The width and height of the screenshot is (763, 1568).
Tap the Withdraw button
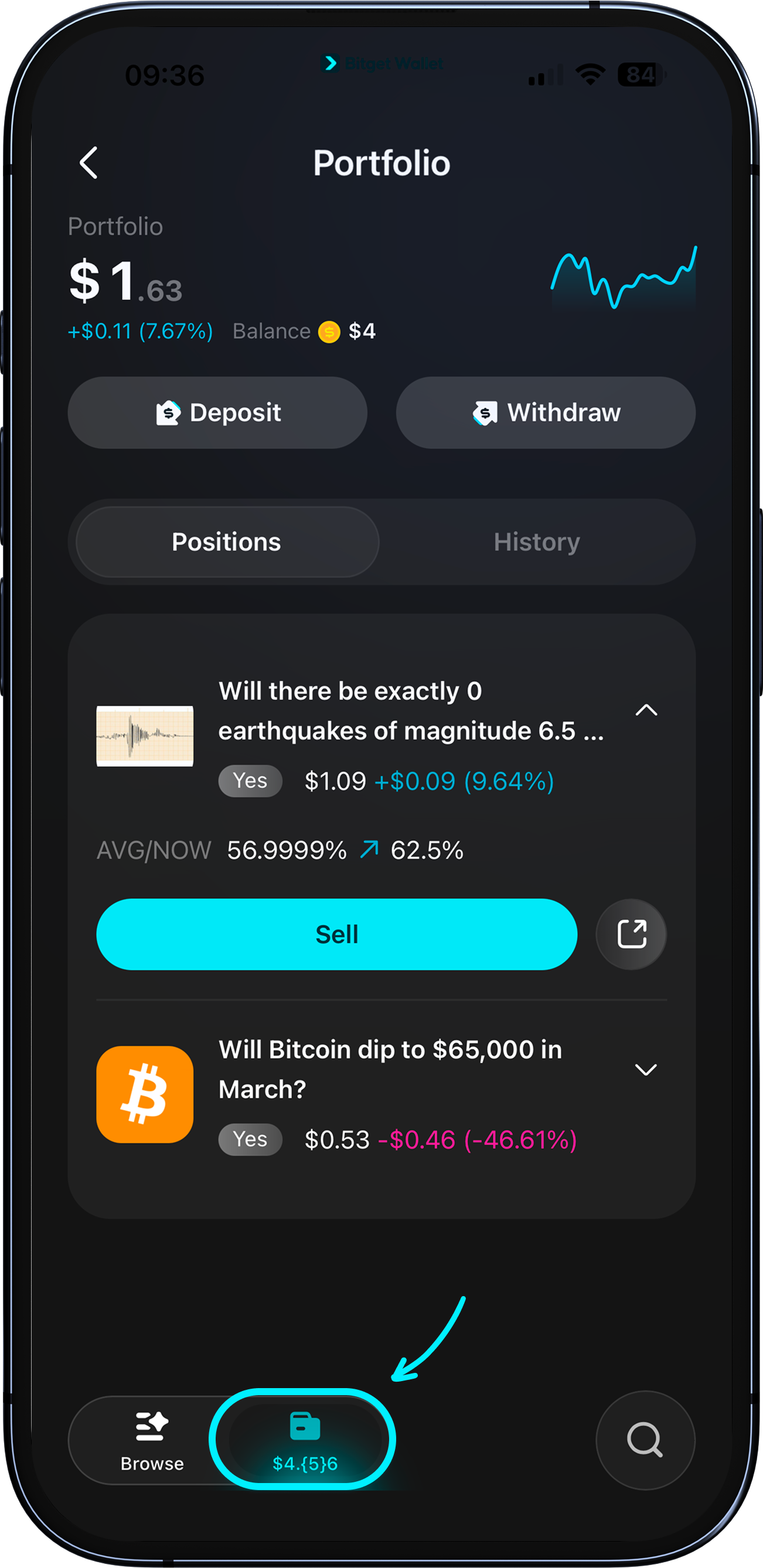(x=546, y=413)
